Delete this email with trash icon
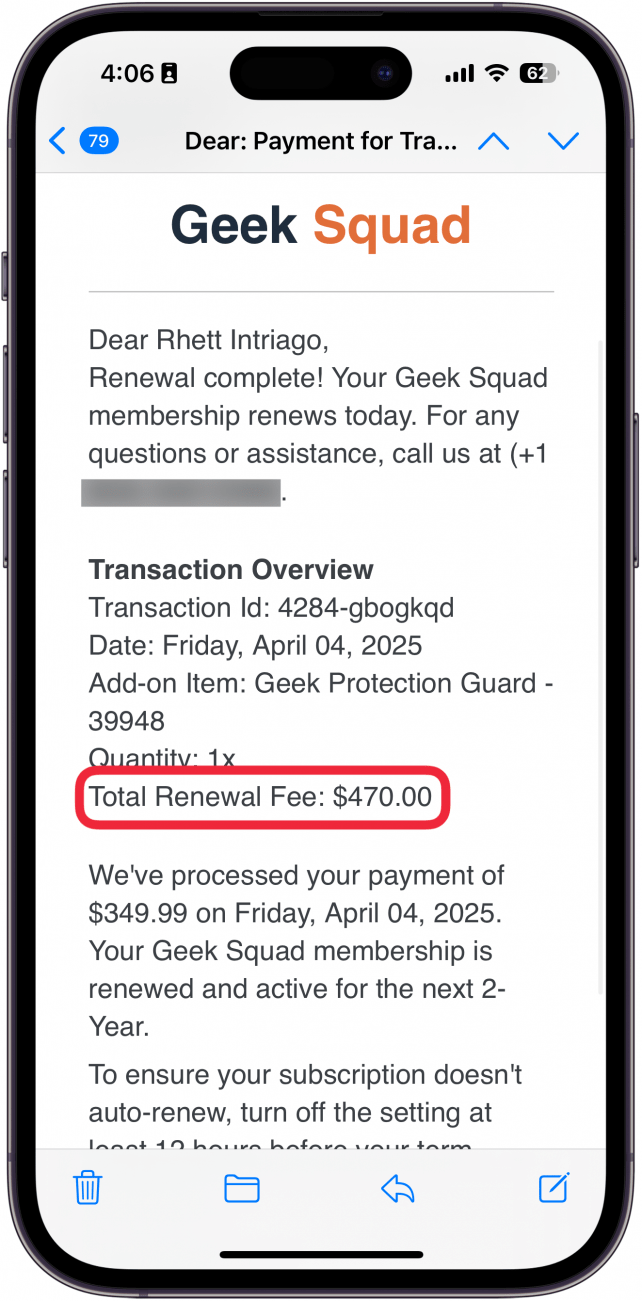This screenshot has width=642, height=1301. click(88, 1188)
